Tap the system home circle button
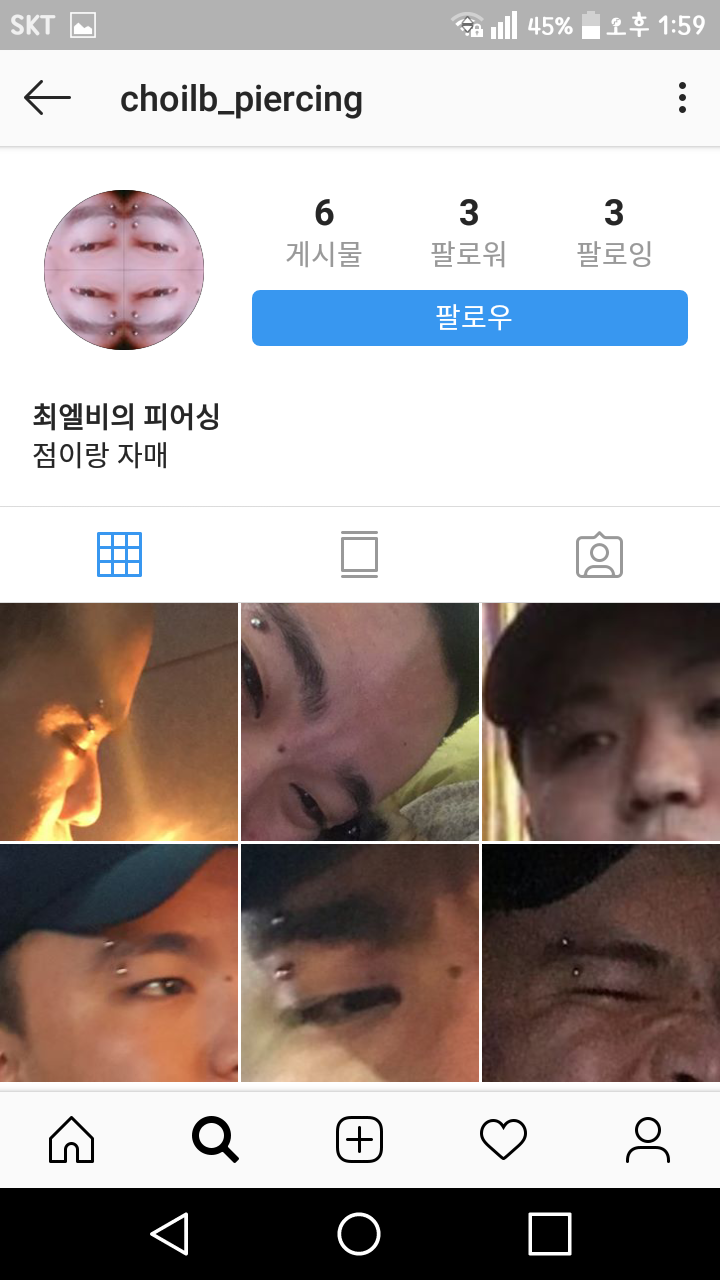Image resolution: width=720 pixels, height=1280 pixels. point(359,1234)
